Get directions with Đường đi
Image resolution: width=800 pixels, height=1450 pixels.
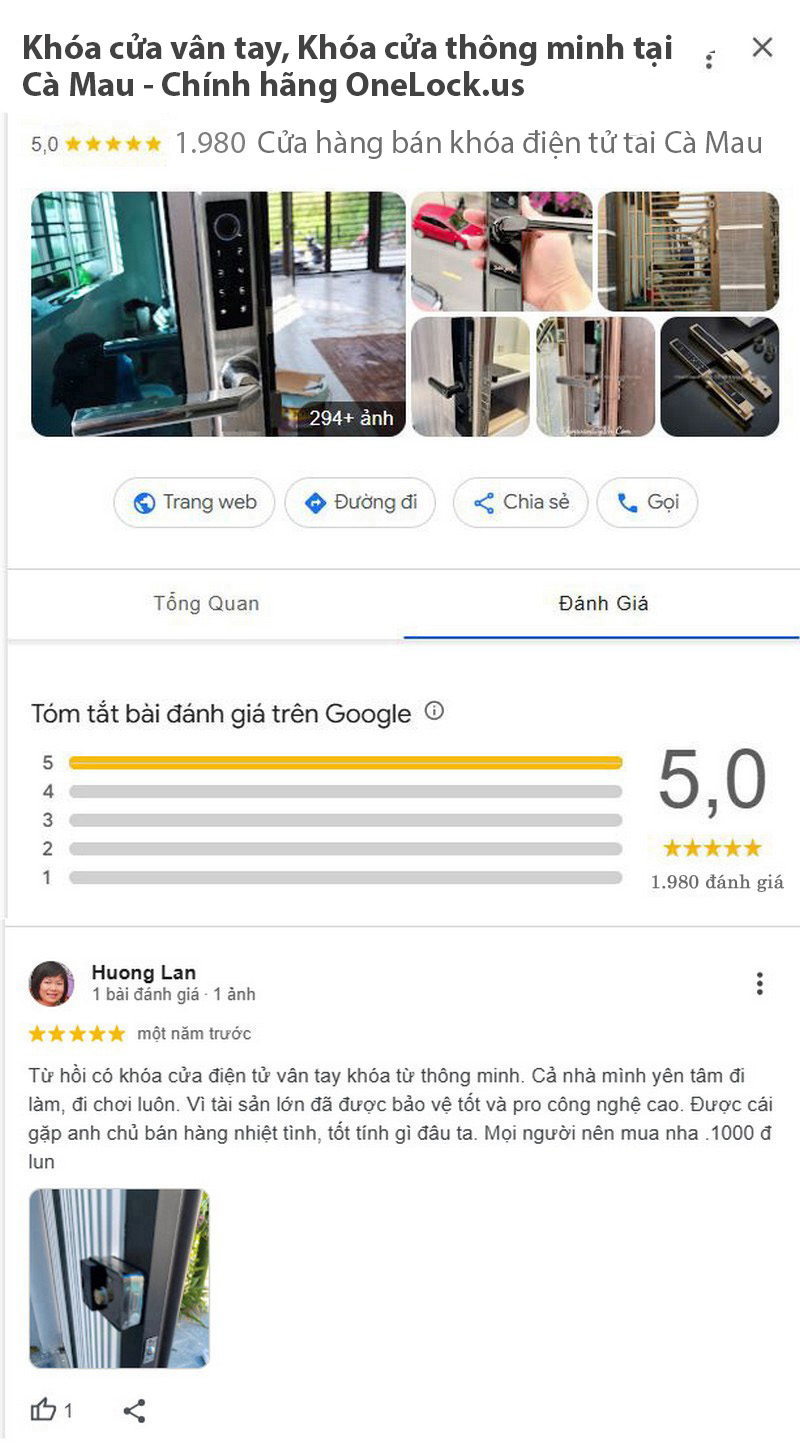360,502
